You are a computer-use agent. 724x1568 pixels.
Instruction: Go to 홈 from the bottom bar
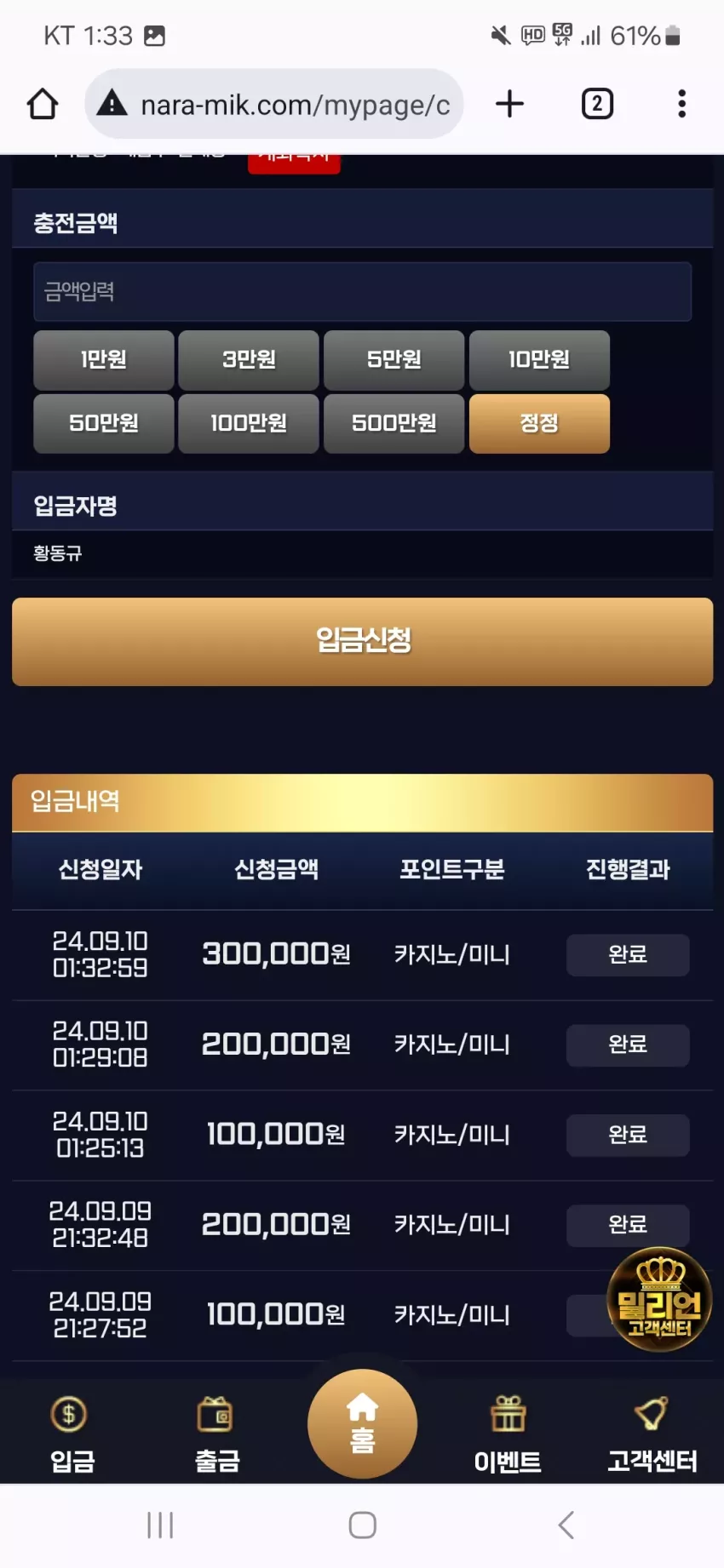coord(362,1423)
